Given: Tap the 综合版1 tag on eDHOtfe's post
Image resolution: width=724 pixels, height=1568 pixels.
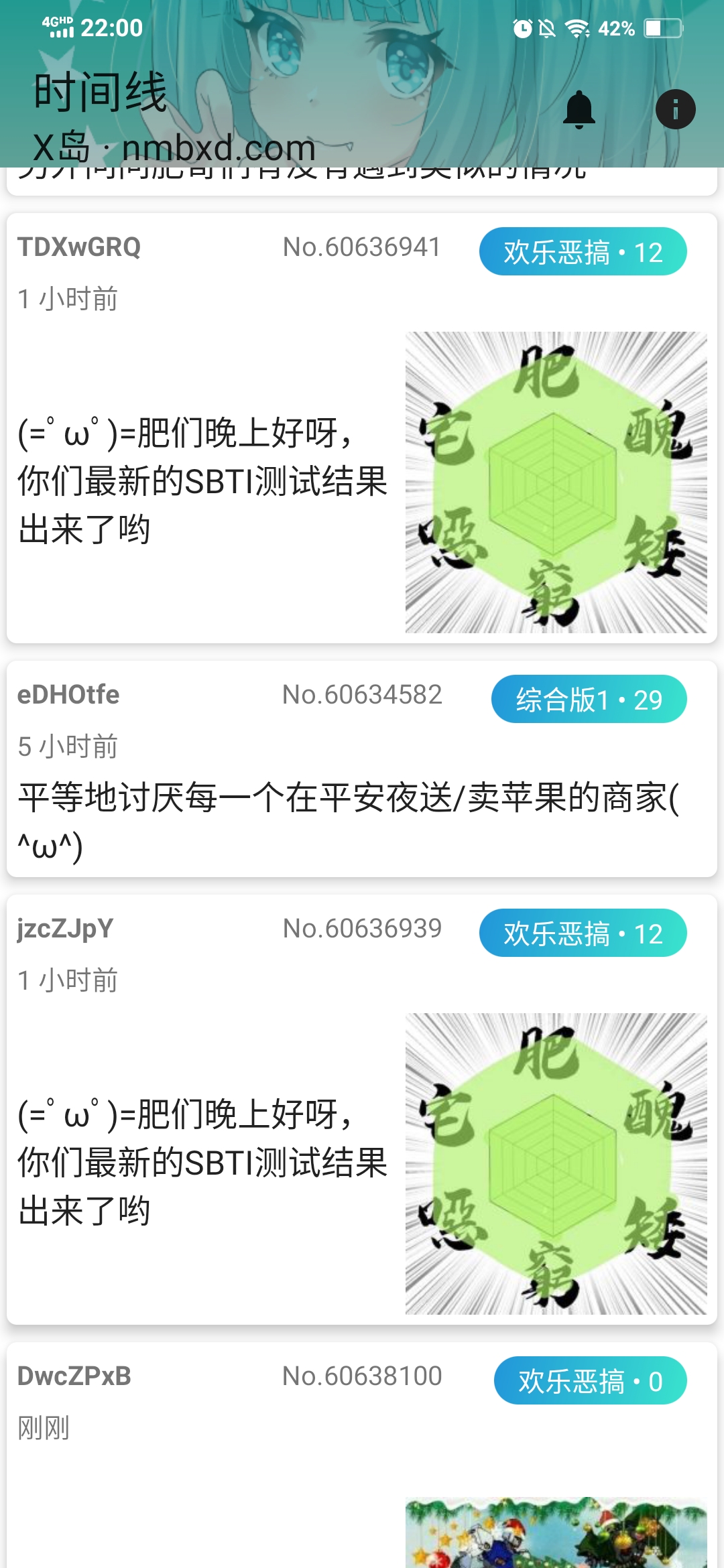Looking at the screenshot, I should point(589,700).
